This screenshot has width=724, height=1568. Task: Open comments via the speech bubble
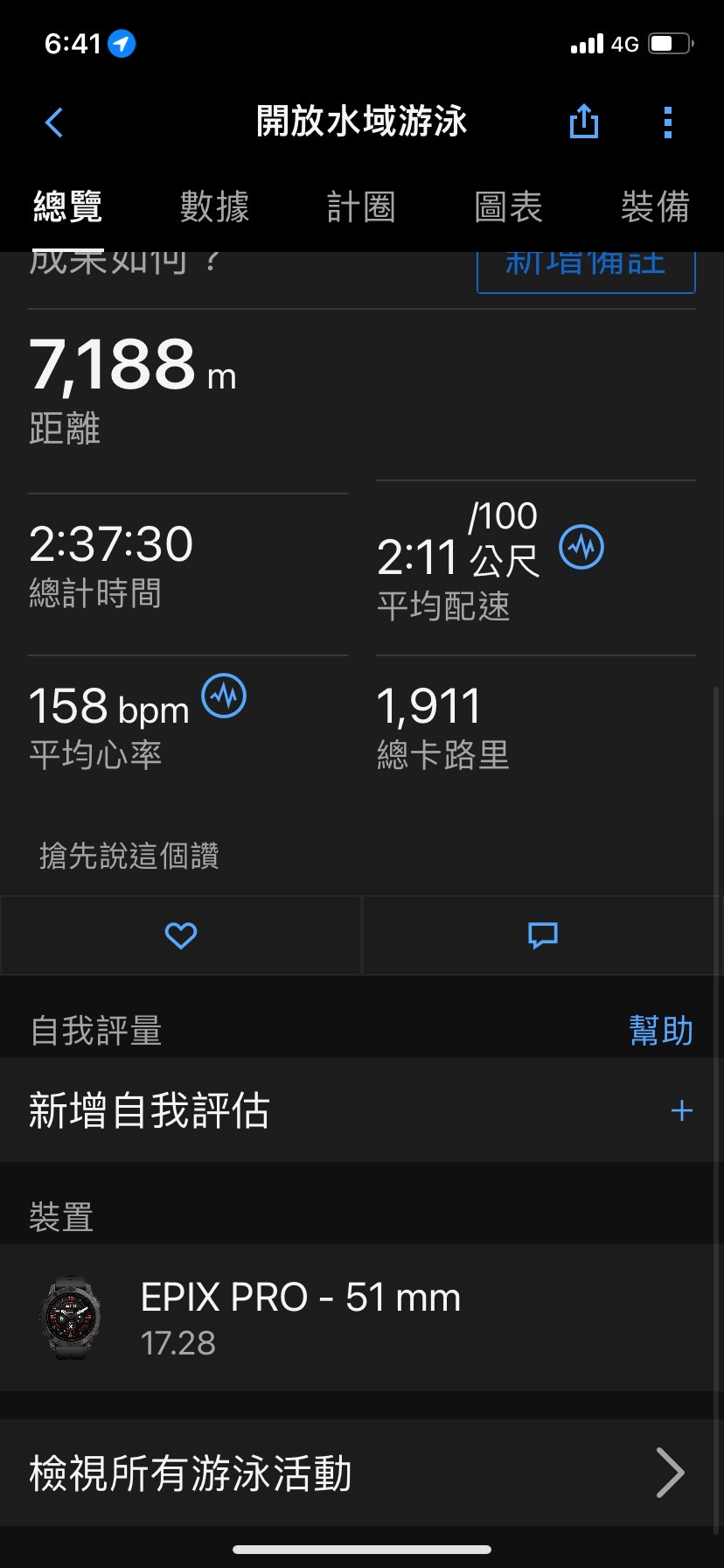[x=543, y=935]
